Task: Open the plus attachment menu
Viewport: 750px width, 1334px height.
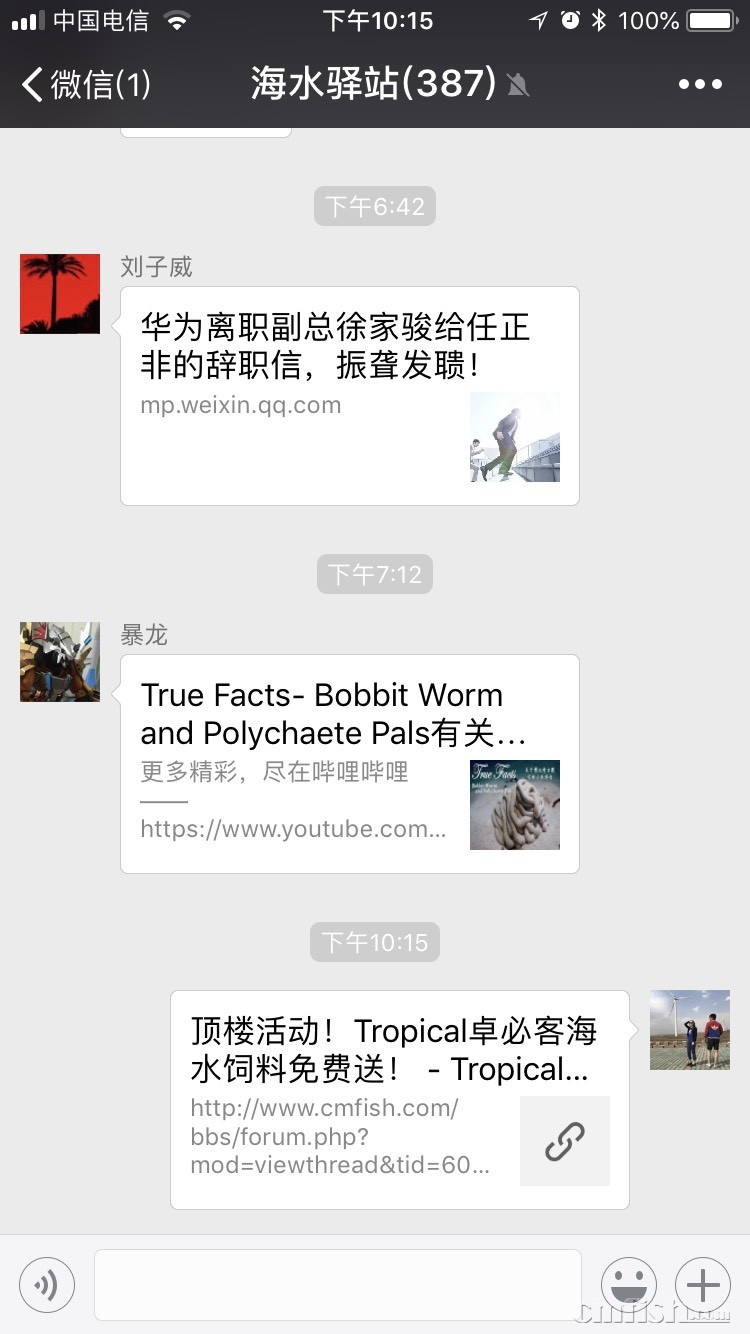Action: (703, 1284)
